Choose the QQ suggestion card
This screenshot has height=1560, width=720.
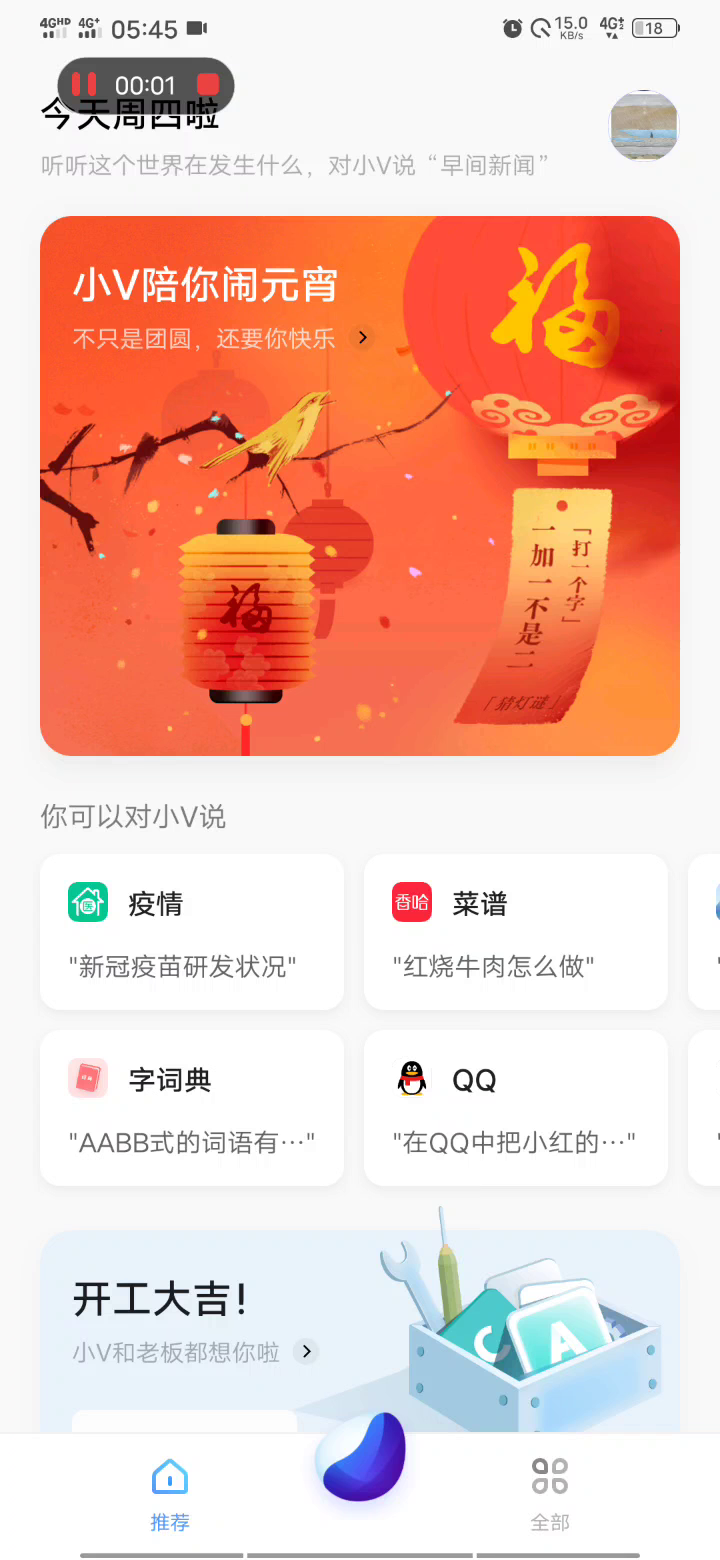click(x=516, y=1108)
